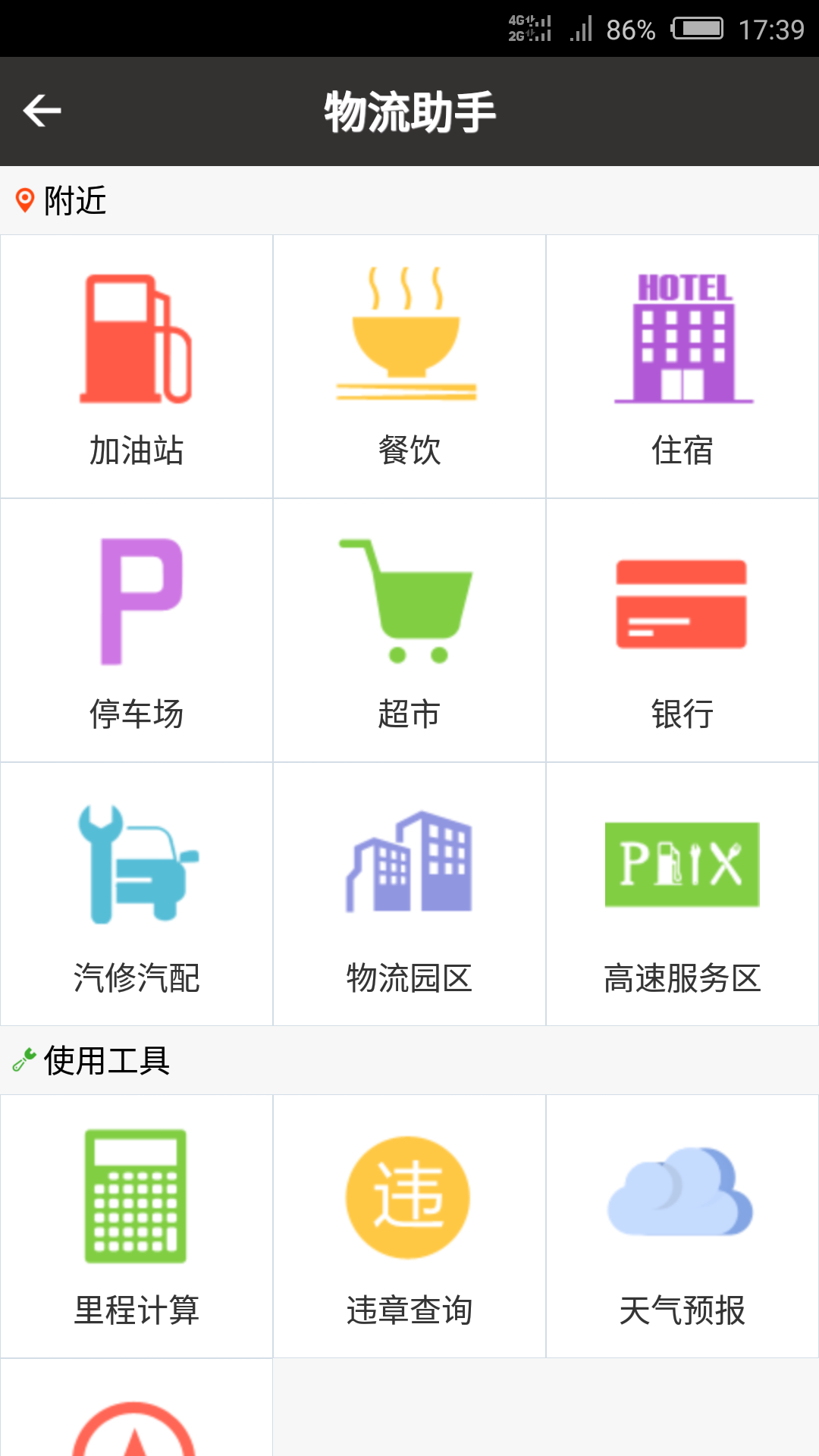Find nearby 停车场 parking lots
The width and height of the screenshot is (819, 1456).
(136, 630)
